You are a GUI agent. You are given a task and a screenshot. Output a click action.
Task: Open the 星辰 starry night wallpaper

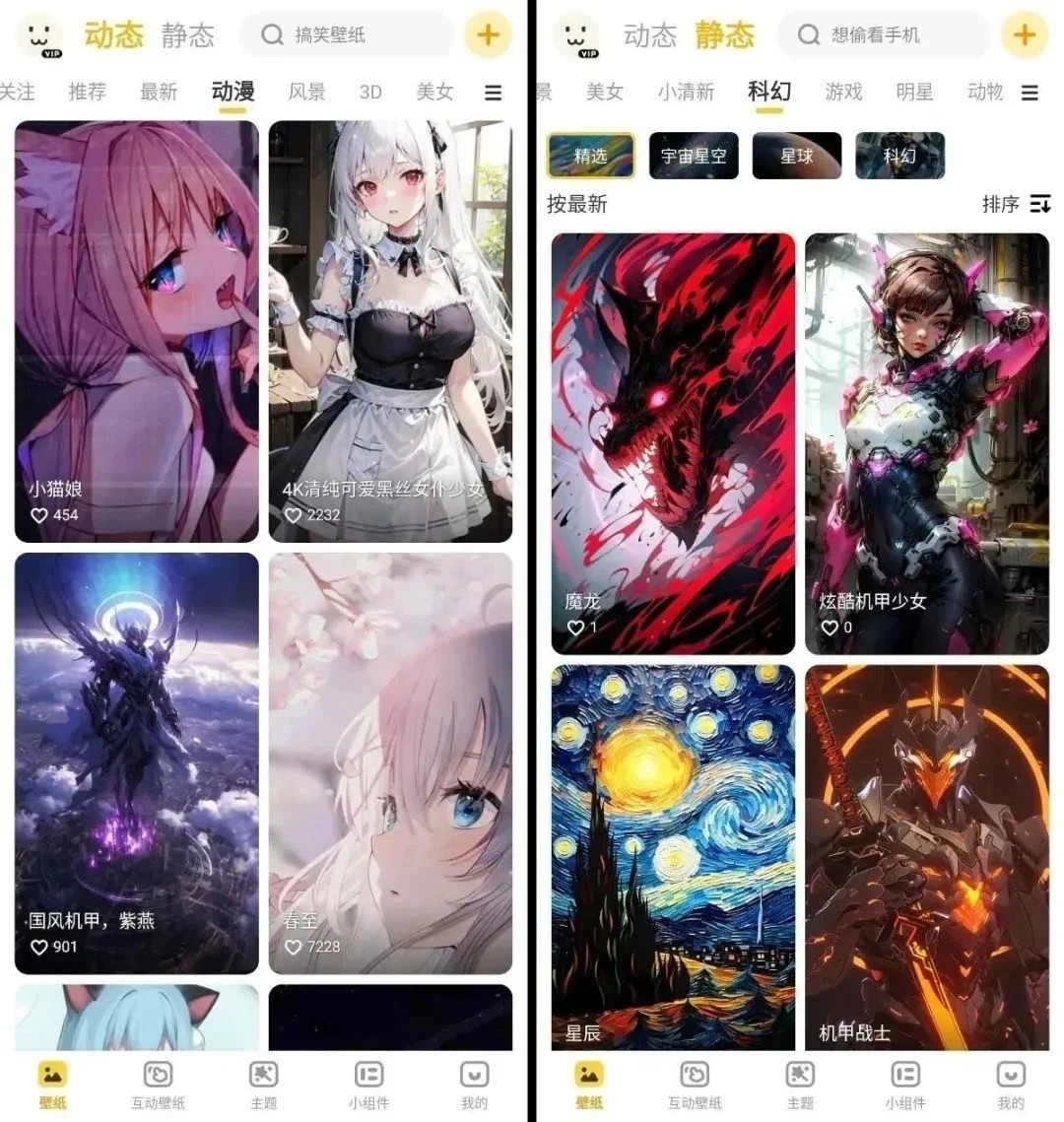point(673,855)
